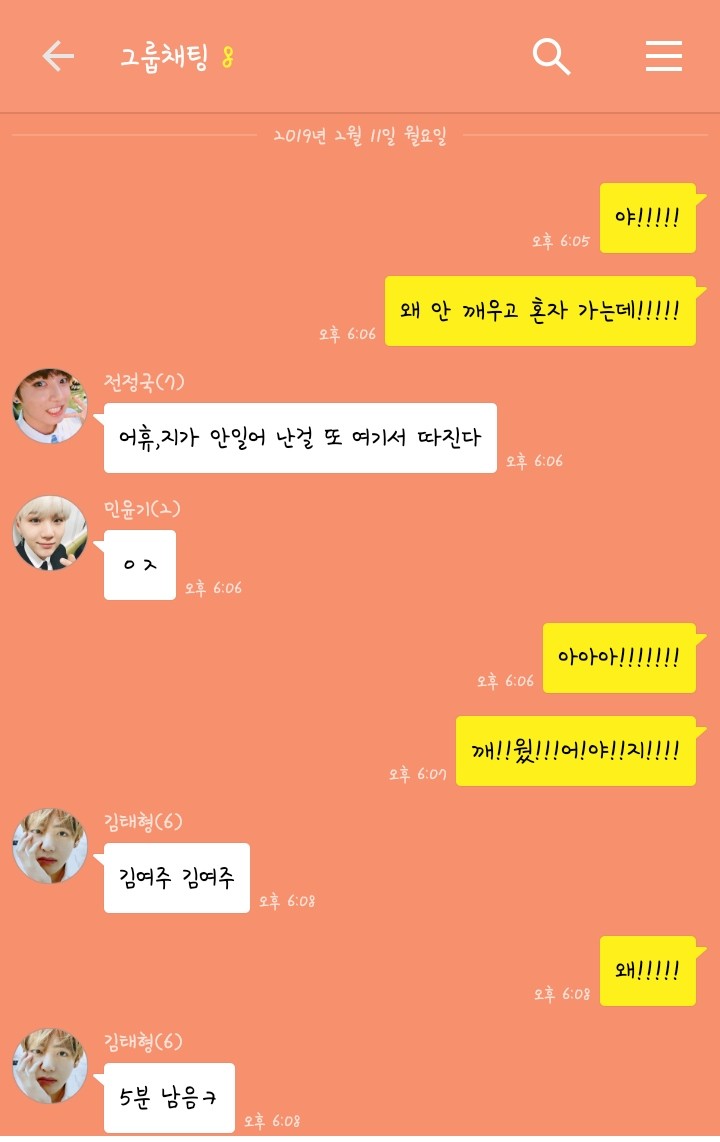Image resolution: width=720 pixels, height=1142 pixels.
Task: Open 김태형's avatar beside the 김여주 김여주 message
Action: (x=50, y=846)
